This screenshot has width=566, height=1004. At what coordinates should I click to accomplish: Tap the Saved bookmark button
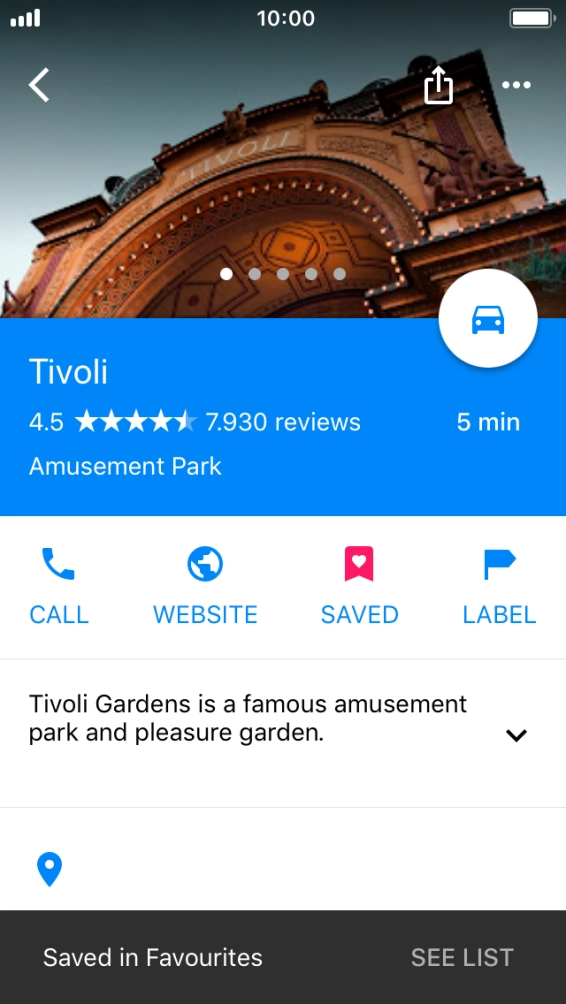pos(359,586)
